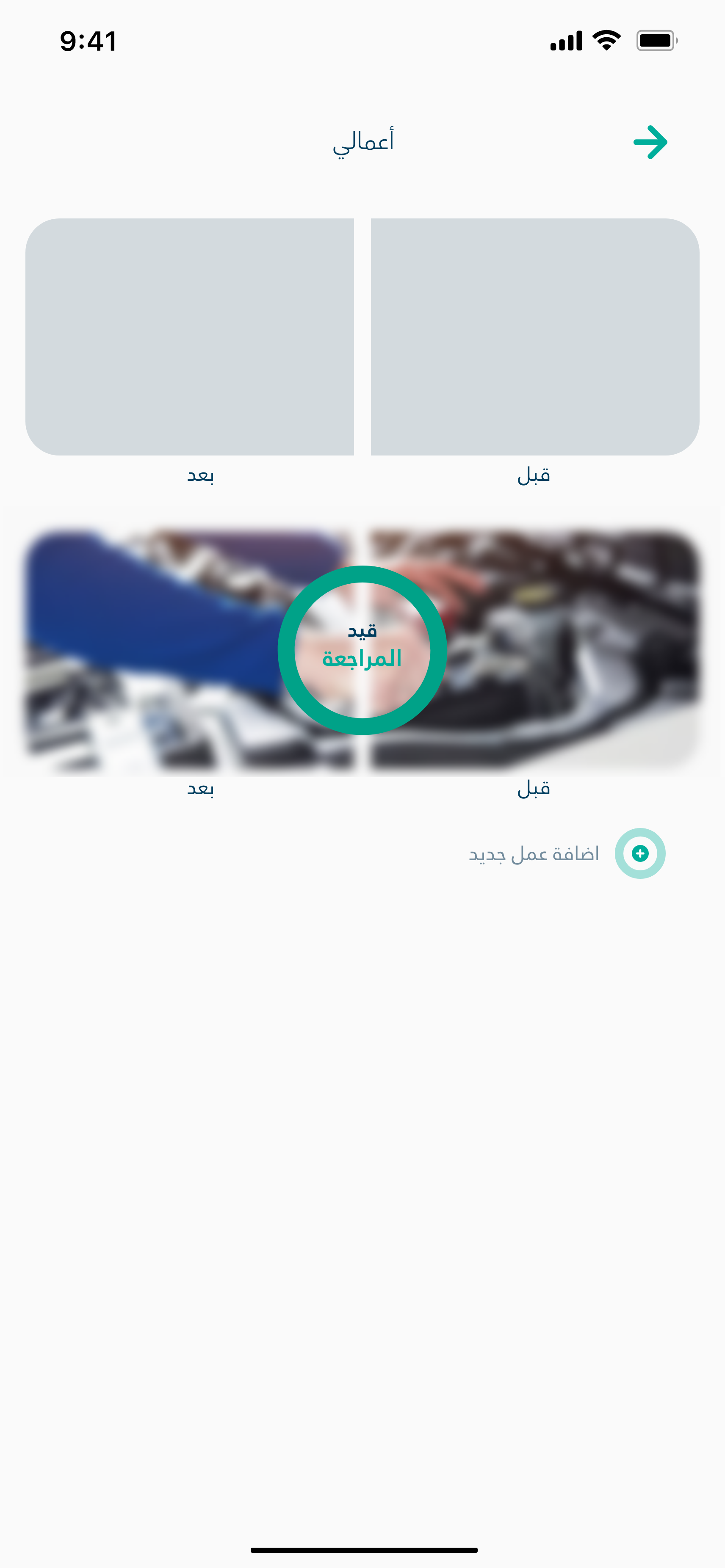Open the work under review
This screenshot has height=1568, width=725.
coord(362,650)
